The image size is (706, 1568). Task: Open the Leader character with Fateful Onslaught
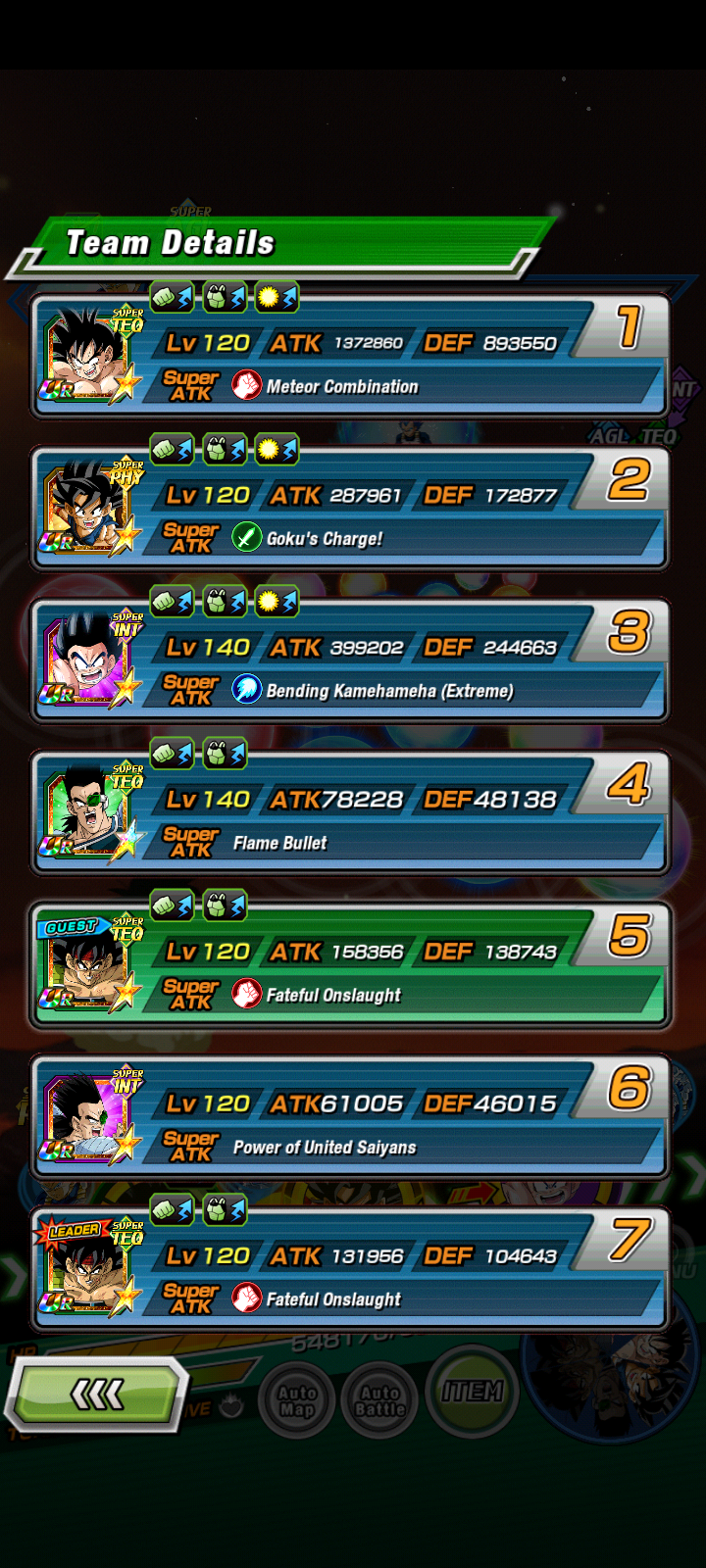click(349, 1271)
